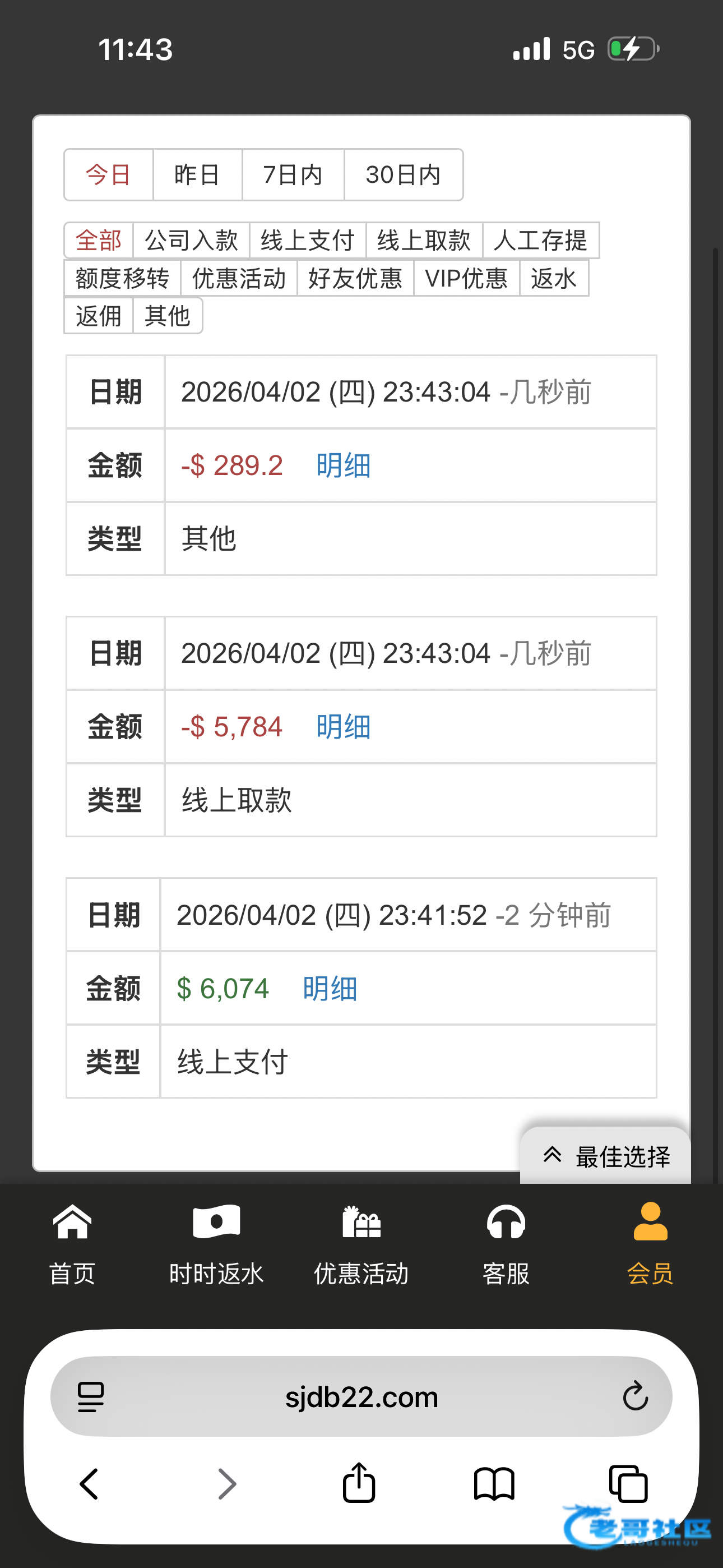Select the VIP优惠 filter

coord(466,278)
